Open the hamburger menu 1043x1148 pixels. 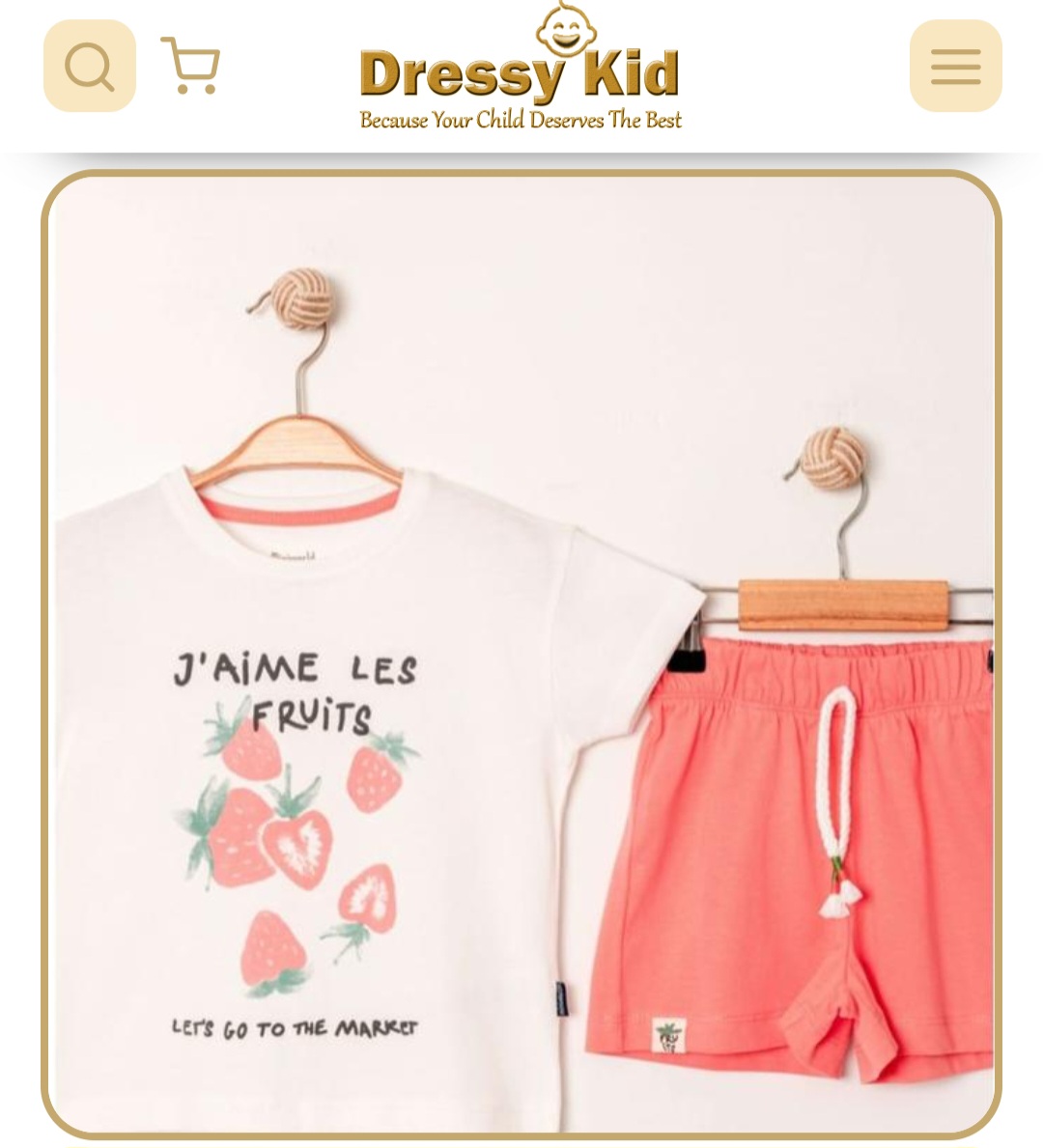955,67
